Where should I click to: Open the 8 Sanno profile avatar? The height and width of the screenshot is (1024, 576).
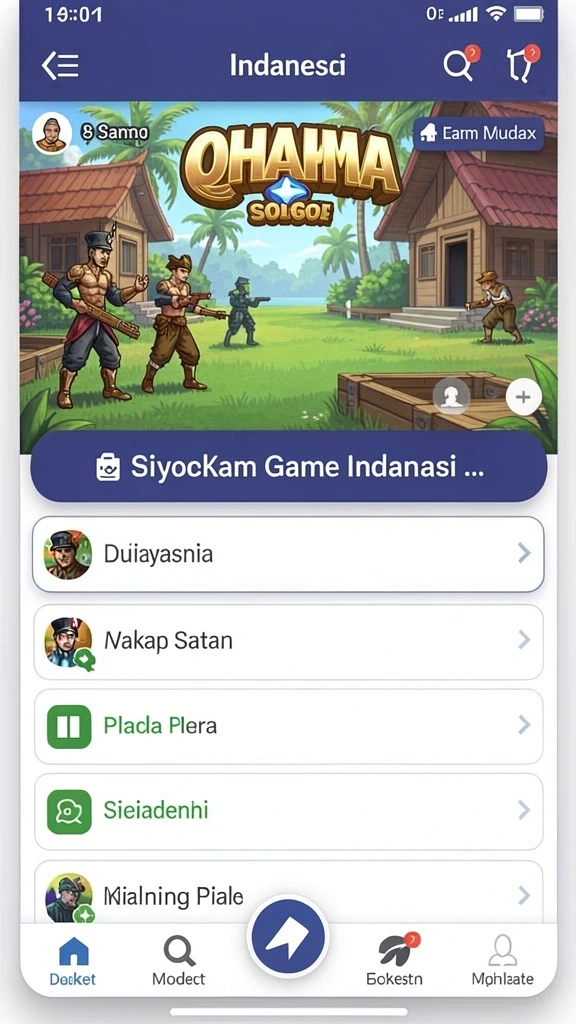pyautogui.click(x=52, y=133)
